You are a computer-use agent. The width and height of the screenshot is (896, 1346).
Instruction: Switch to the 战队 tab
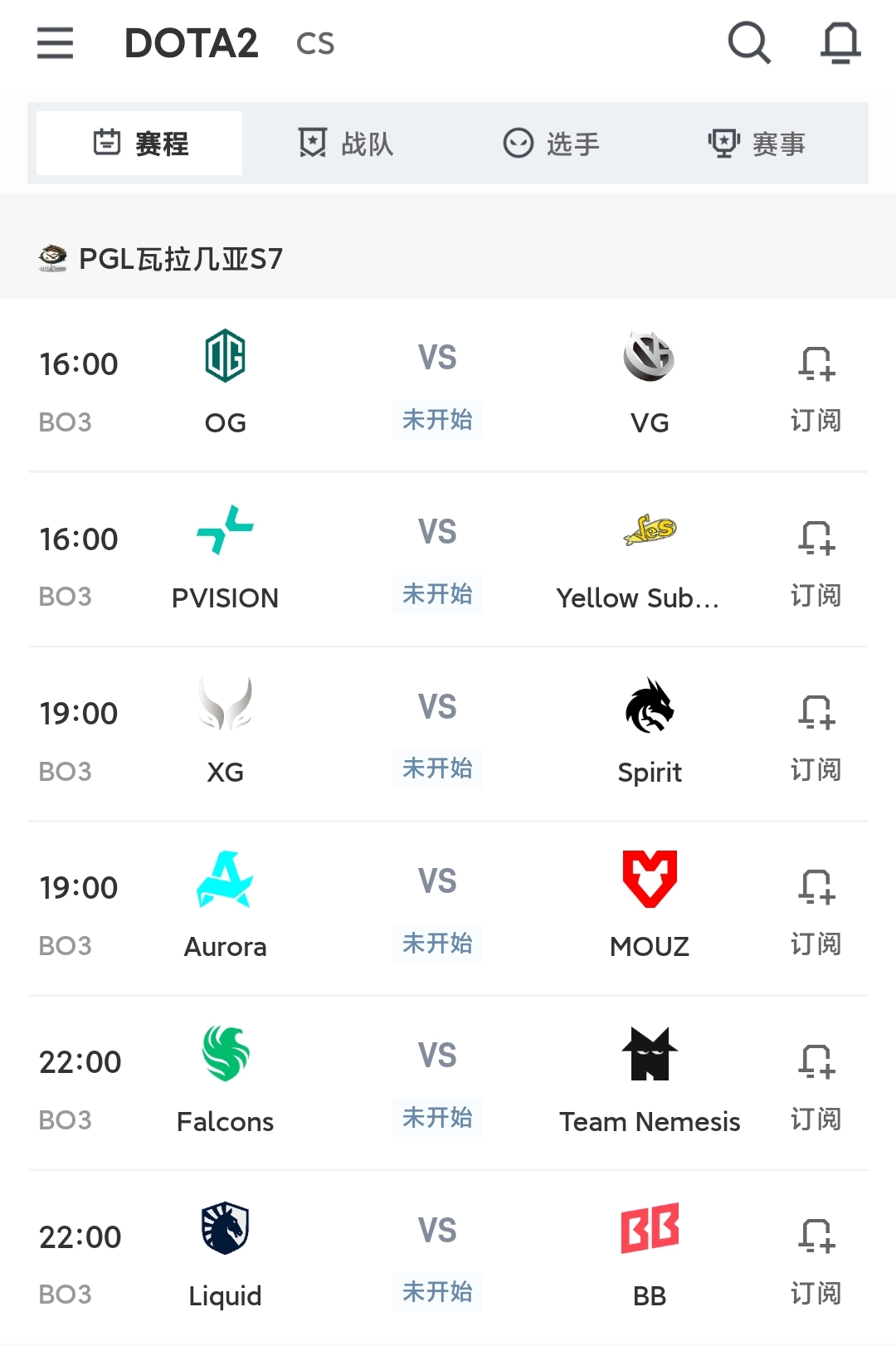pos(345,144)
